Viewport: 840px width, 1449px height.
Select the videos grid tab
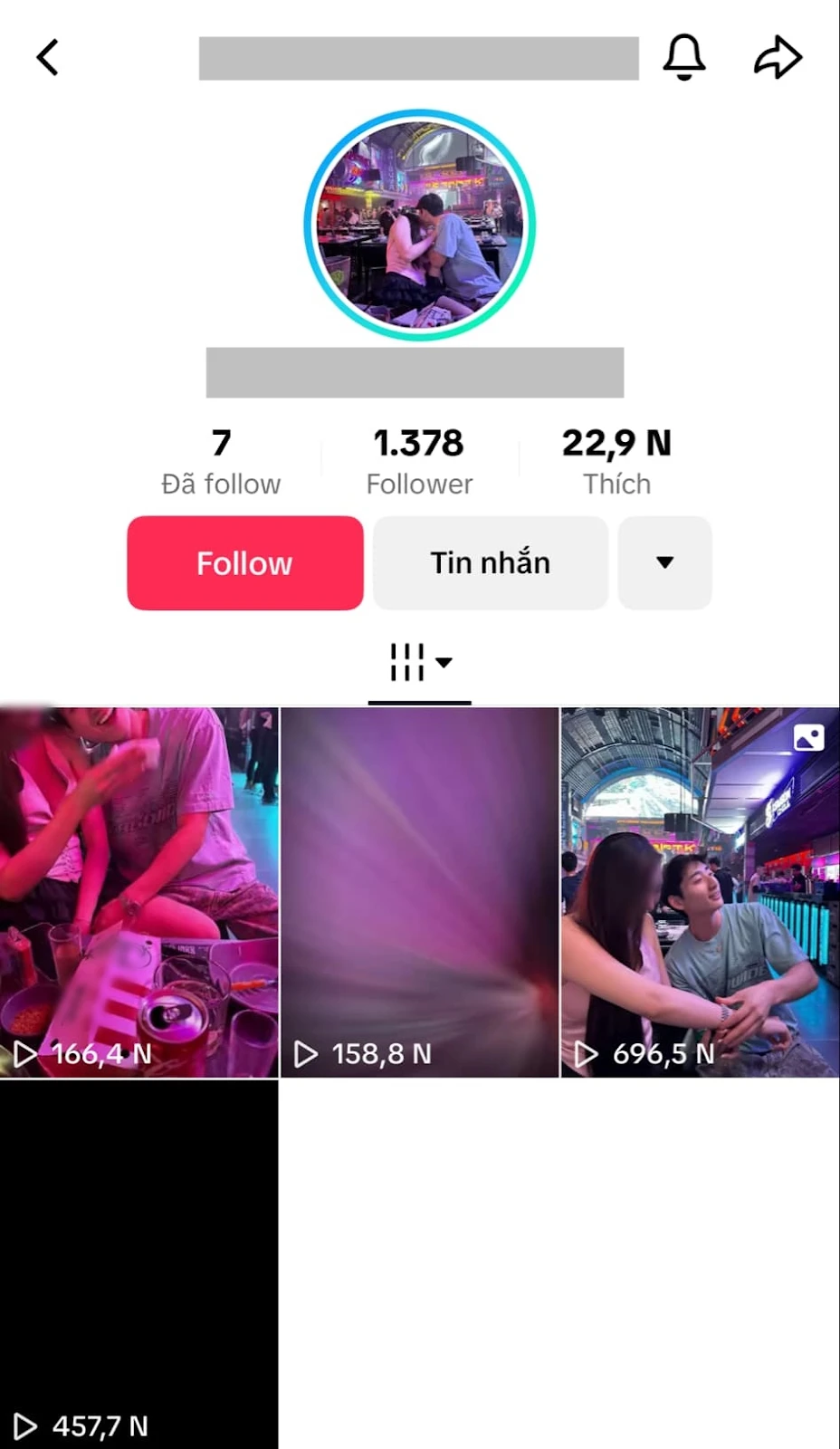point(419,663)
